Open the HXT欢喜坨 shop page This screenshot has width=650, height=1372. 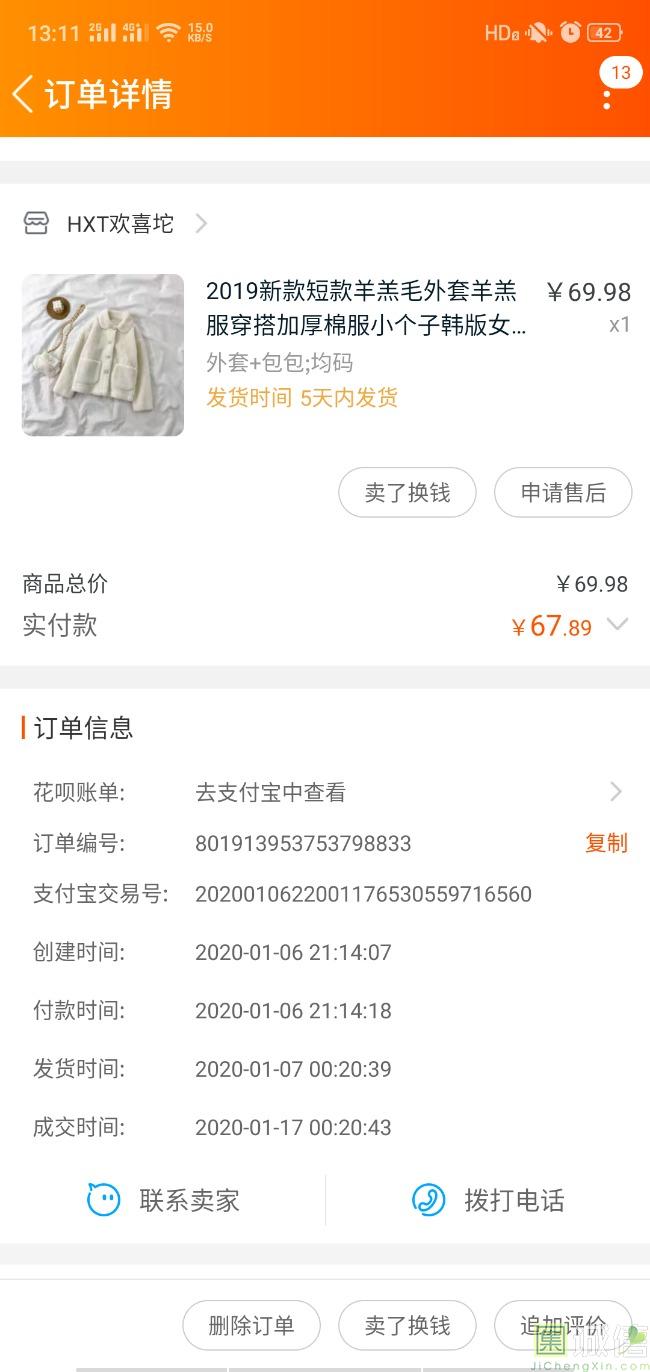[120, 223]
